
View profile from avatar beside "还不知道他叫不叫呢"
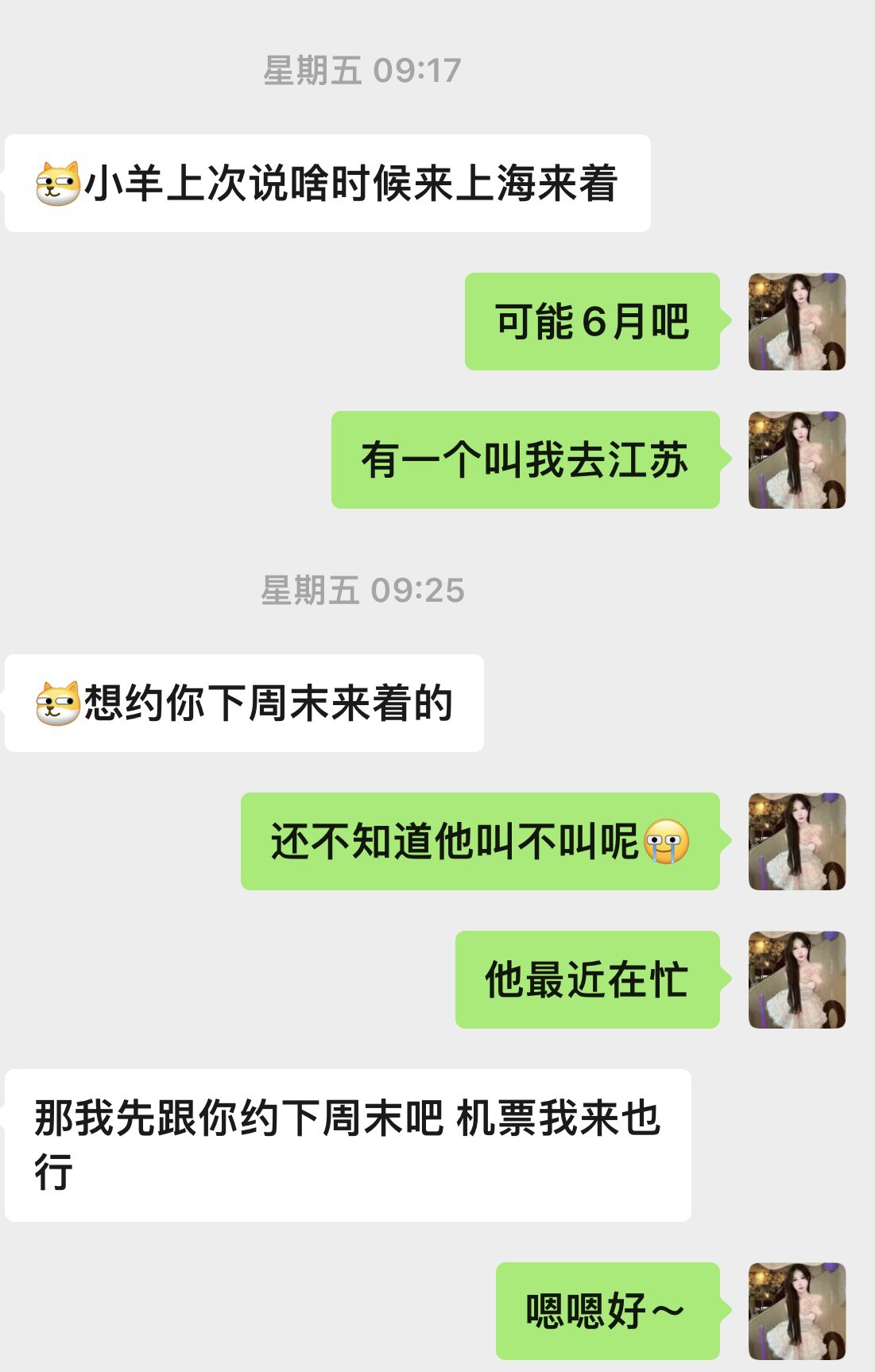[x=796, y=842]
